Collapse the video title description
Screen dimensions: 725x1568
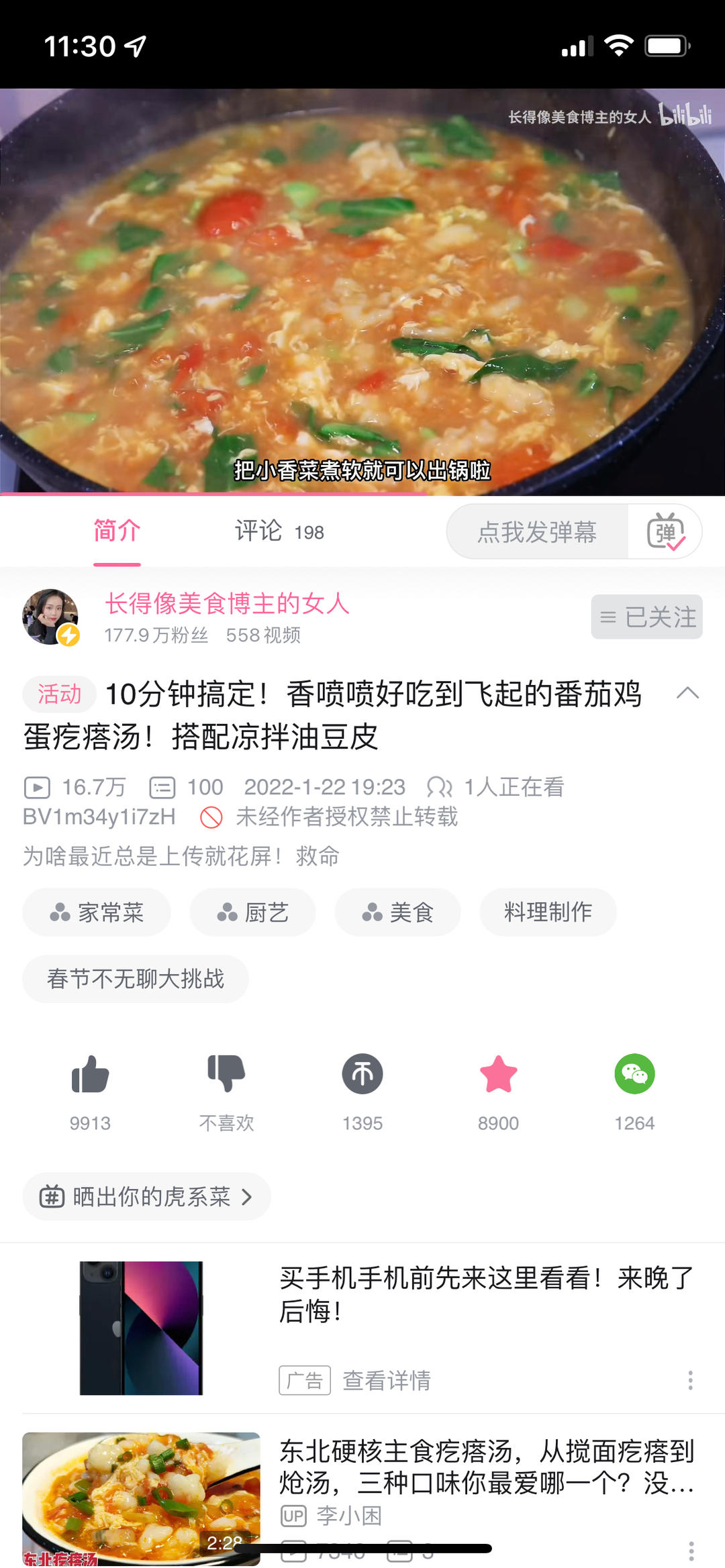[687, 693]
